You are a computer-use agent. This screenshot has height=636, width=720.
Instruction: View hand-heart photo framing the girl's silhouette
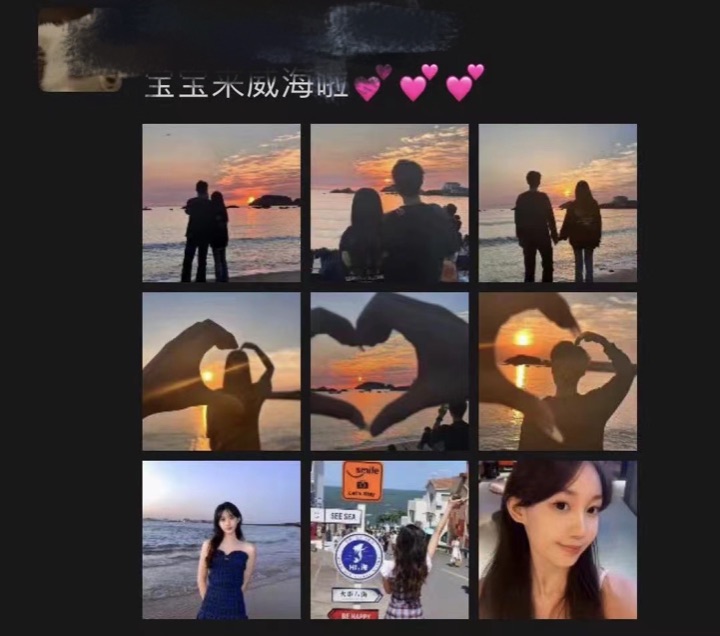pos(221,371)
